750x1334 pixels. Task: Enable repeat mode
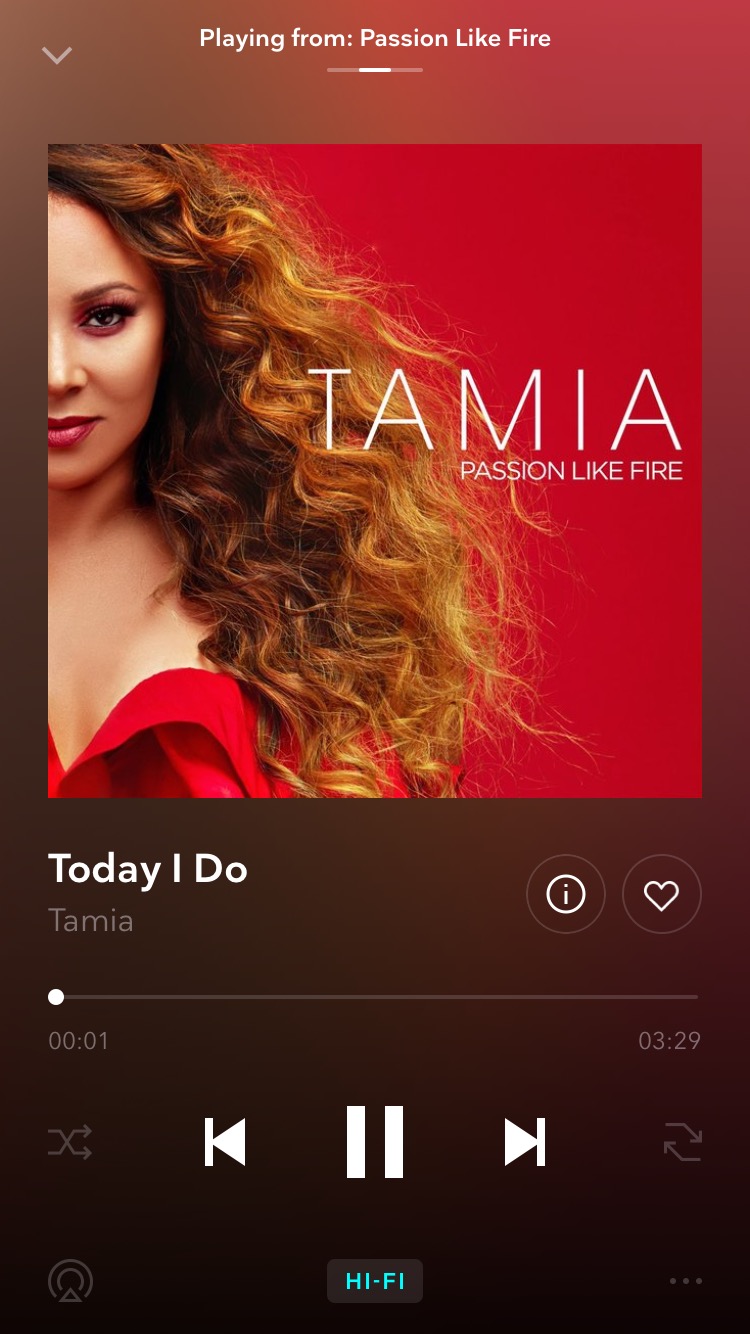[x=681, y=1141]
